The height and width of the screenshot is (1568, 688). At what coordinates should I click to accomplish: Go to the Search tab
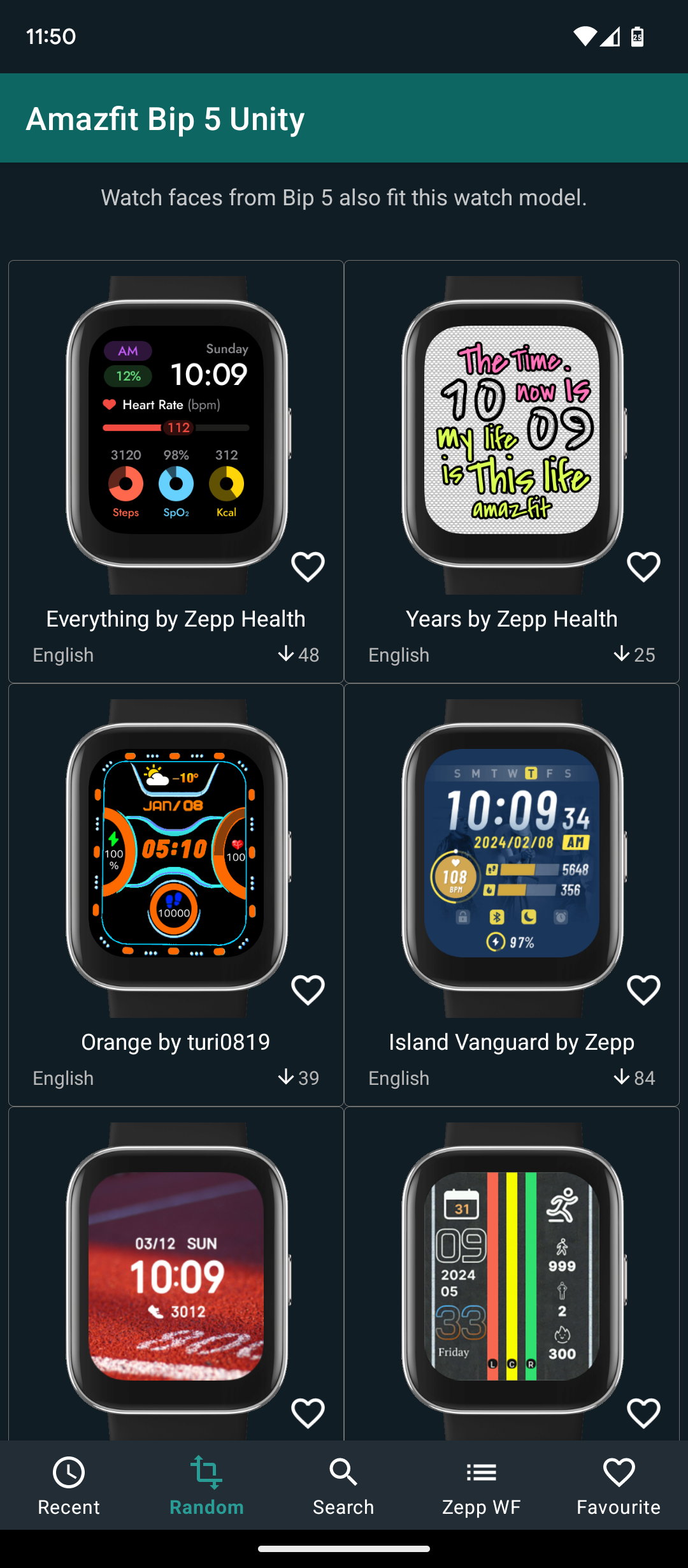(343, 1485)
